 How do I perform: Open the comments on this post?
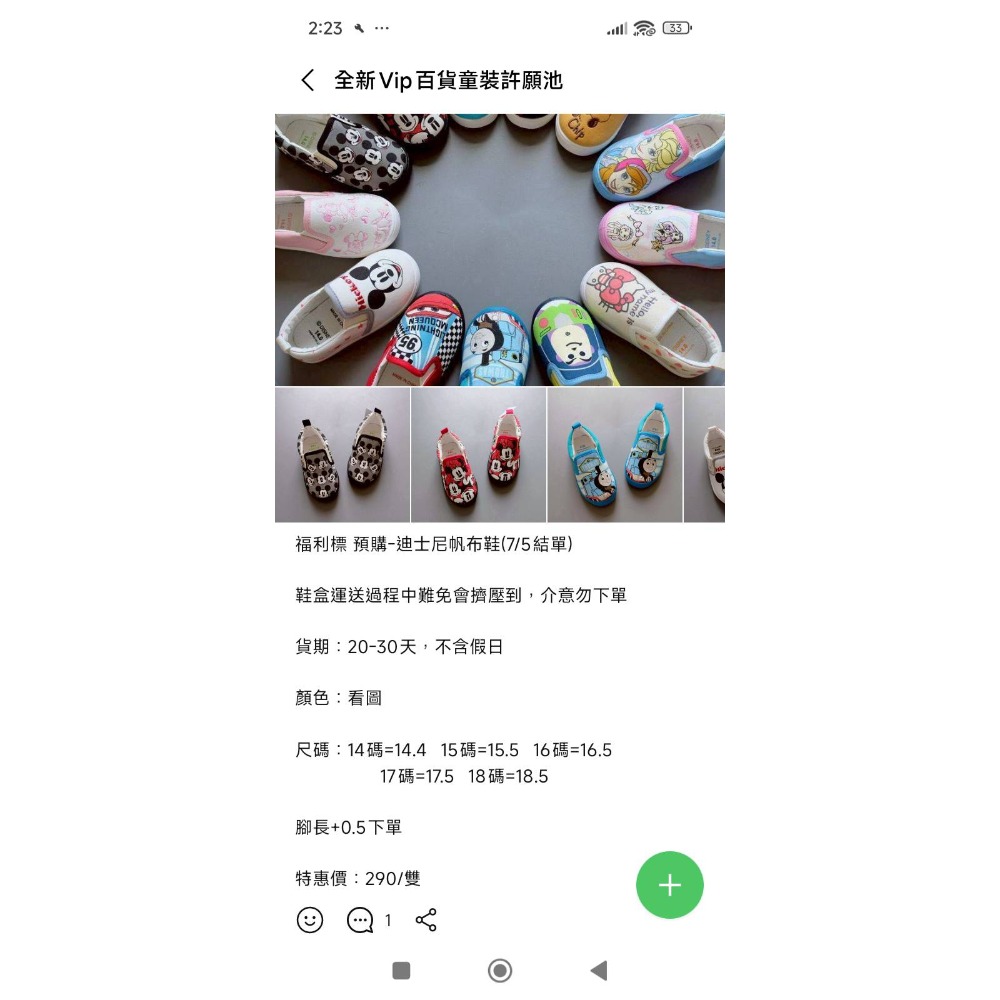[x=360, y=920]
